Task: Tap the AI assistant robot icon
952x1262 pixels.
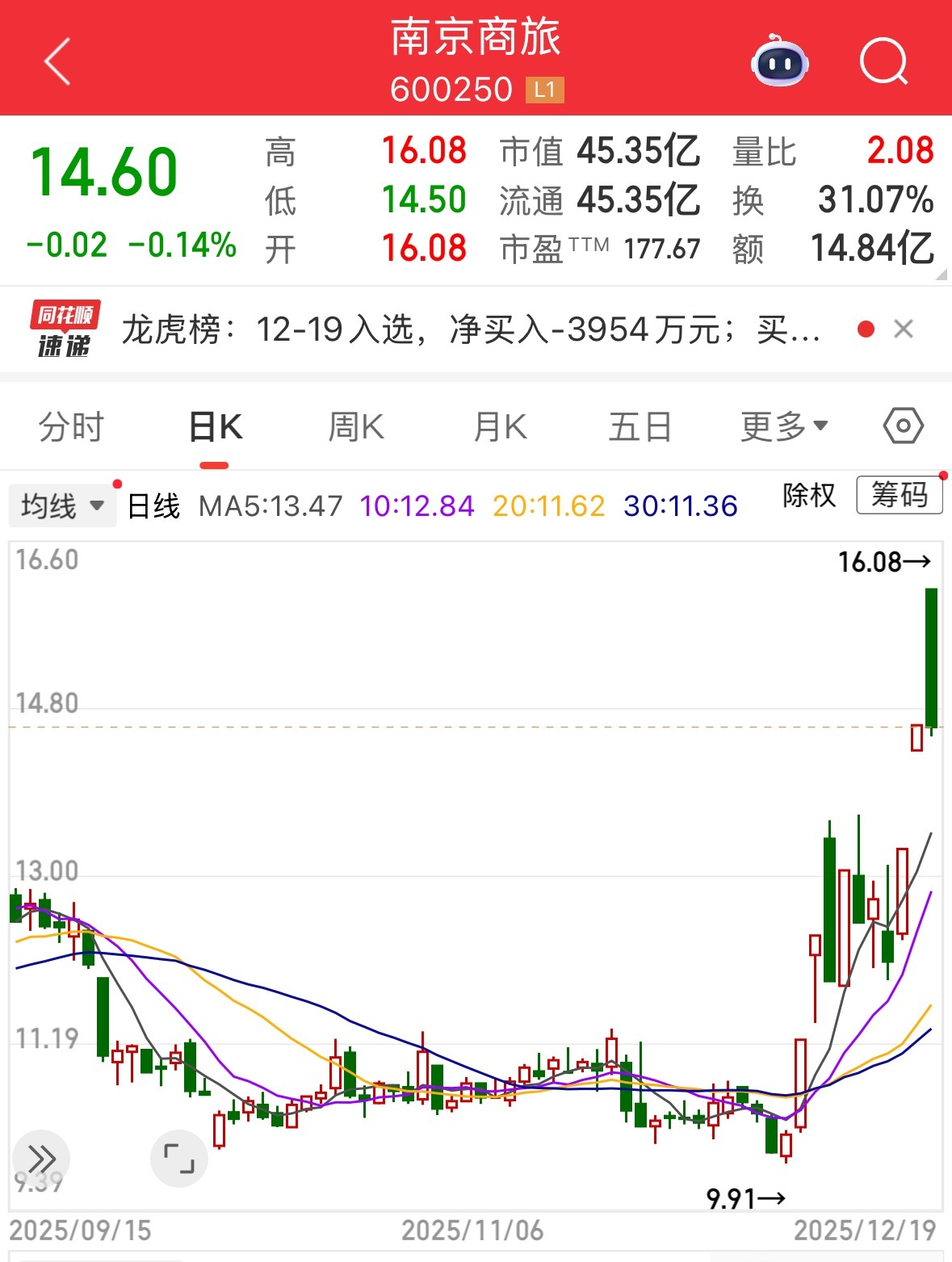Action: click(778, 61)
